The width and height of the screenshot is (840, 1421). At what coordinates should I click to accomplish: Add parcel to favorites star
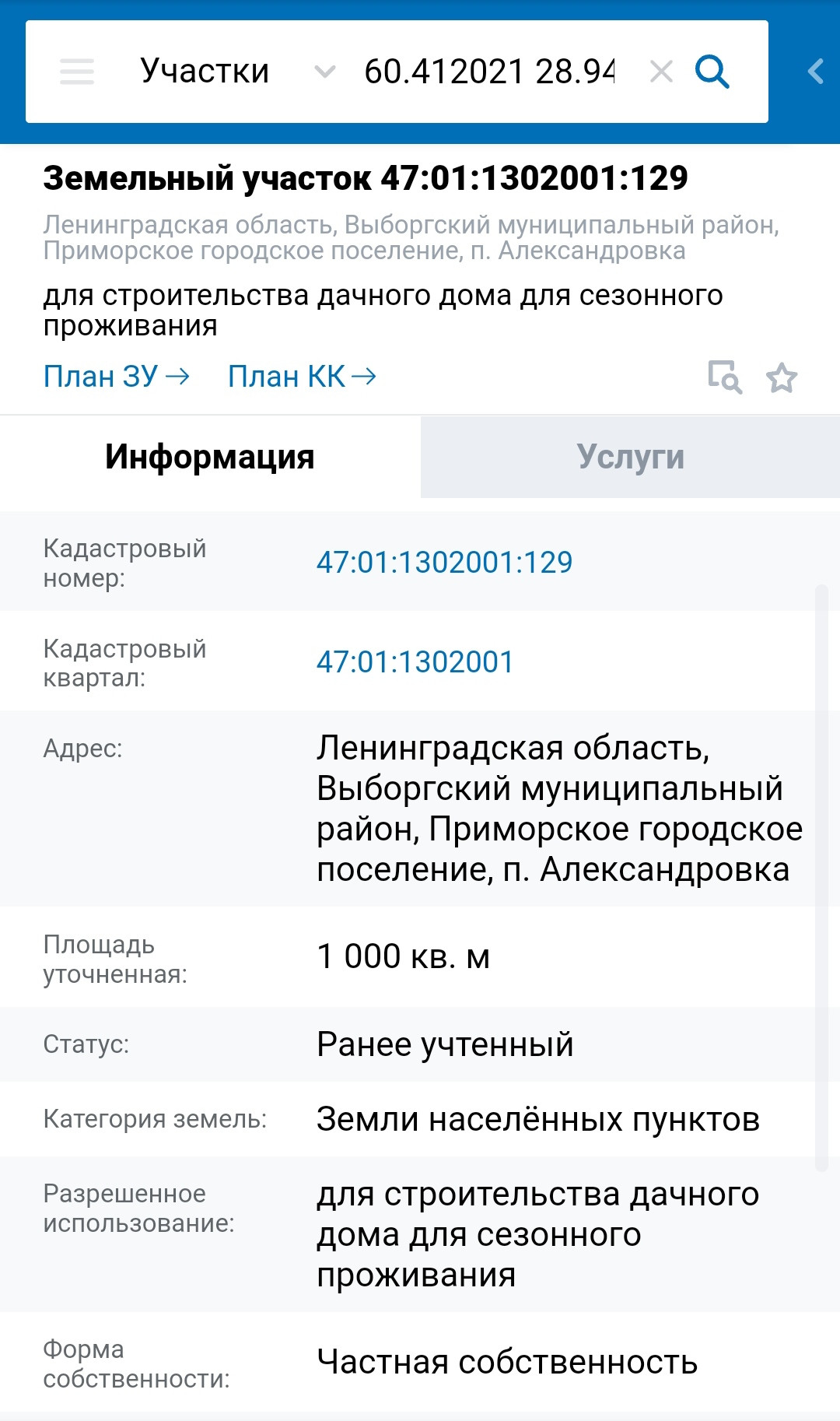pos(782,378)
